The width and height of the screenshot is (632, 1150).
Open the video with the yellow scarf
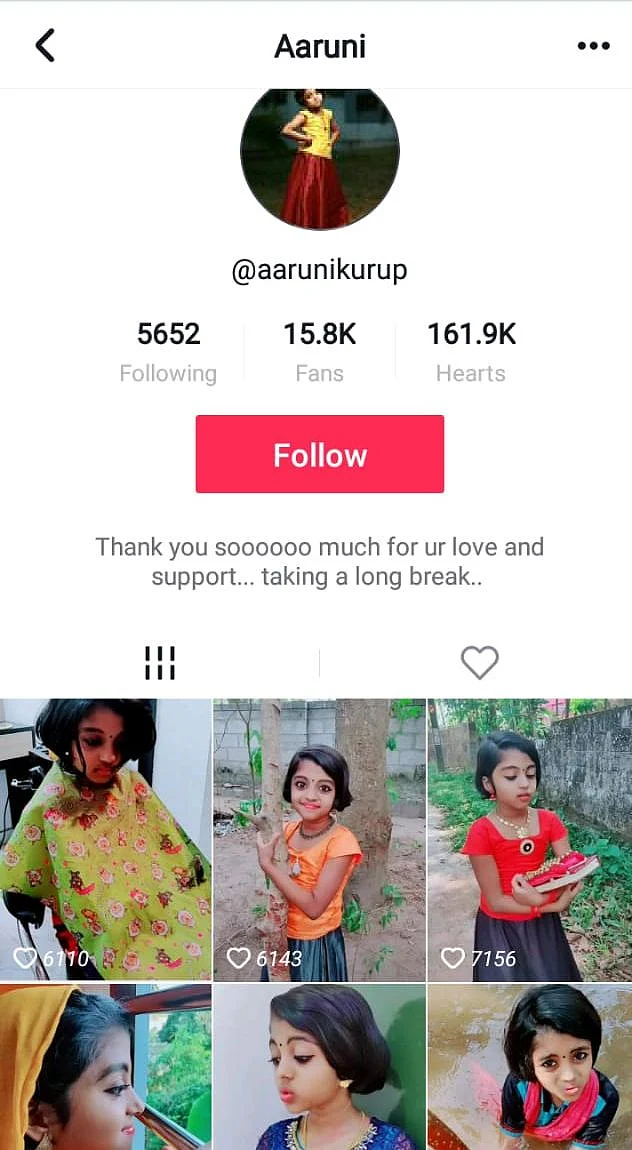[106, 1067]
